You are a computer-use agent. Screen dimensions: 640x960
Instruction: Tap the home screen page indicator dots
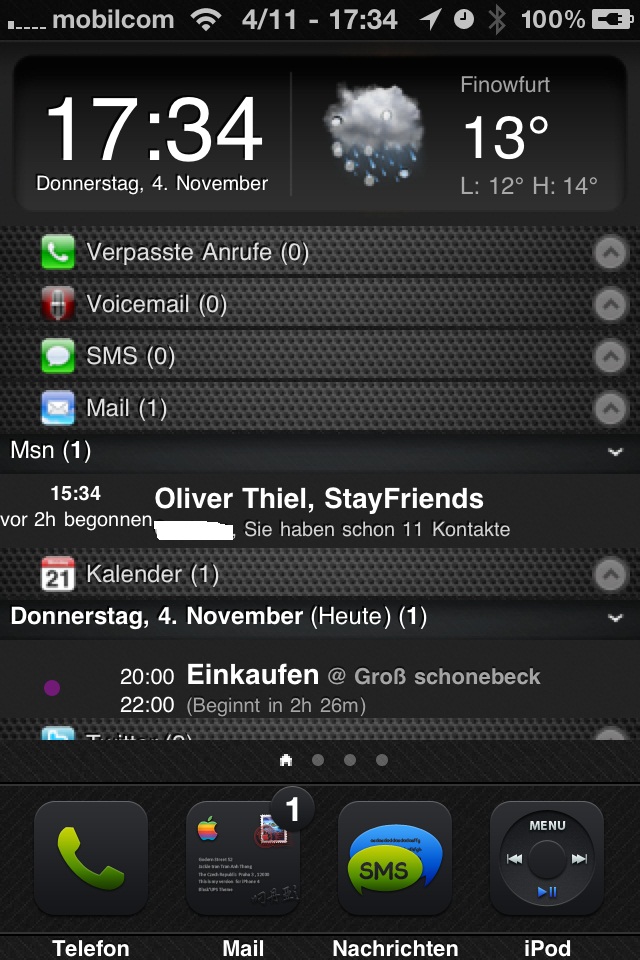[334, 760]
